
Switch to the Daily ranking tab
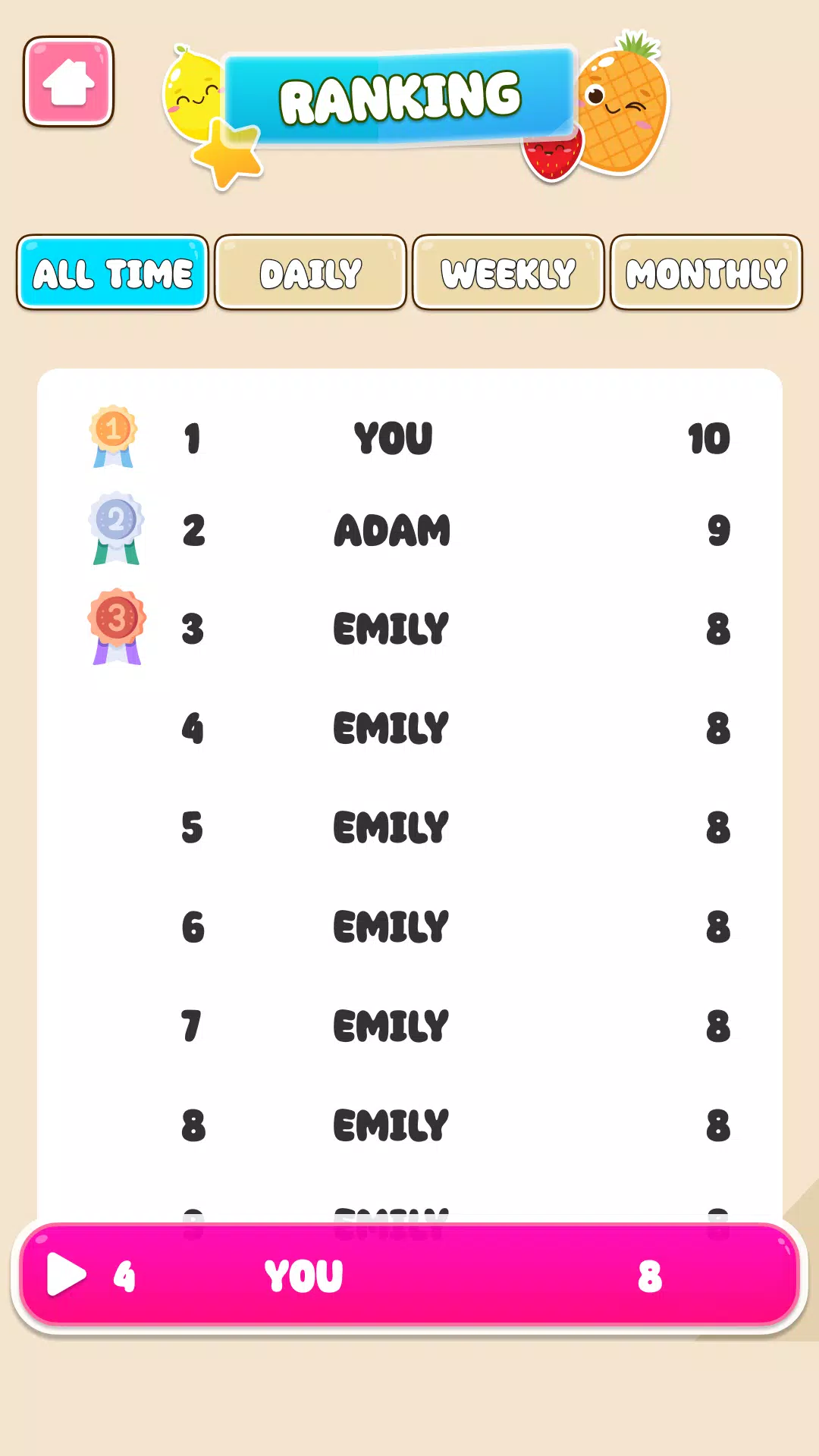310,272
